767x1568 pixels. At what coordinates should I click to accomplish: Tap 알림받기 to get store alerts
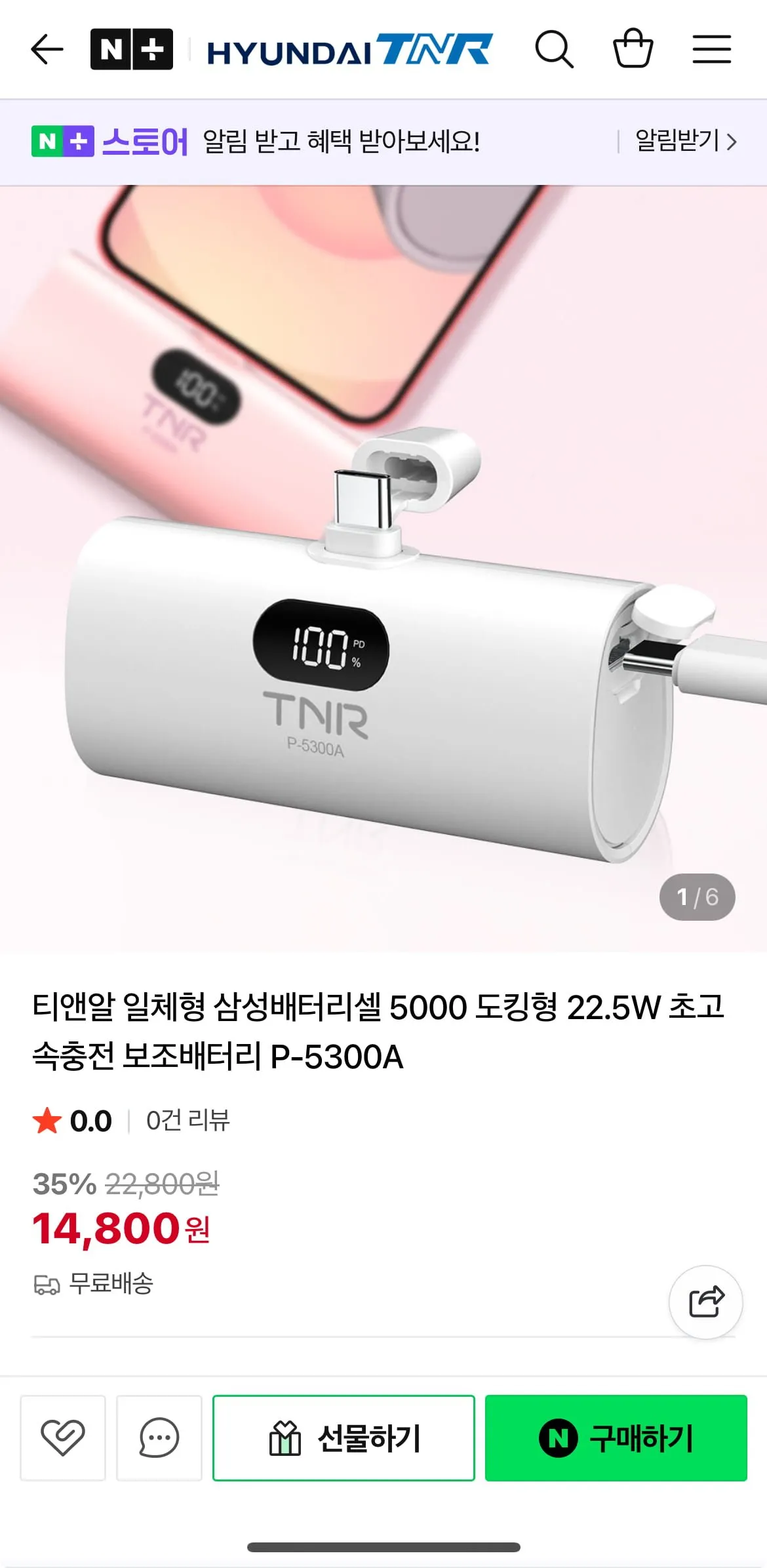coord(686,141)
